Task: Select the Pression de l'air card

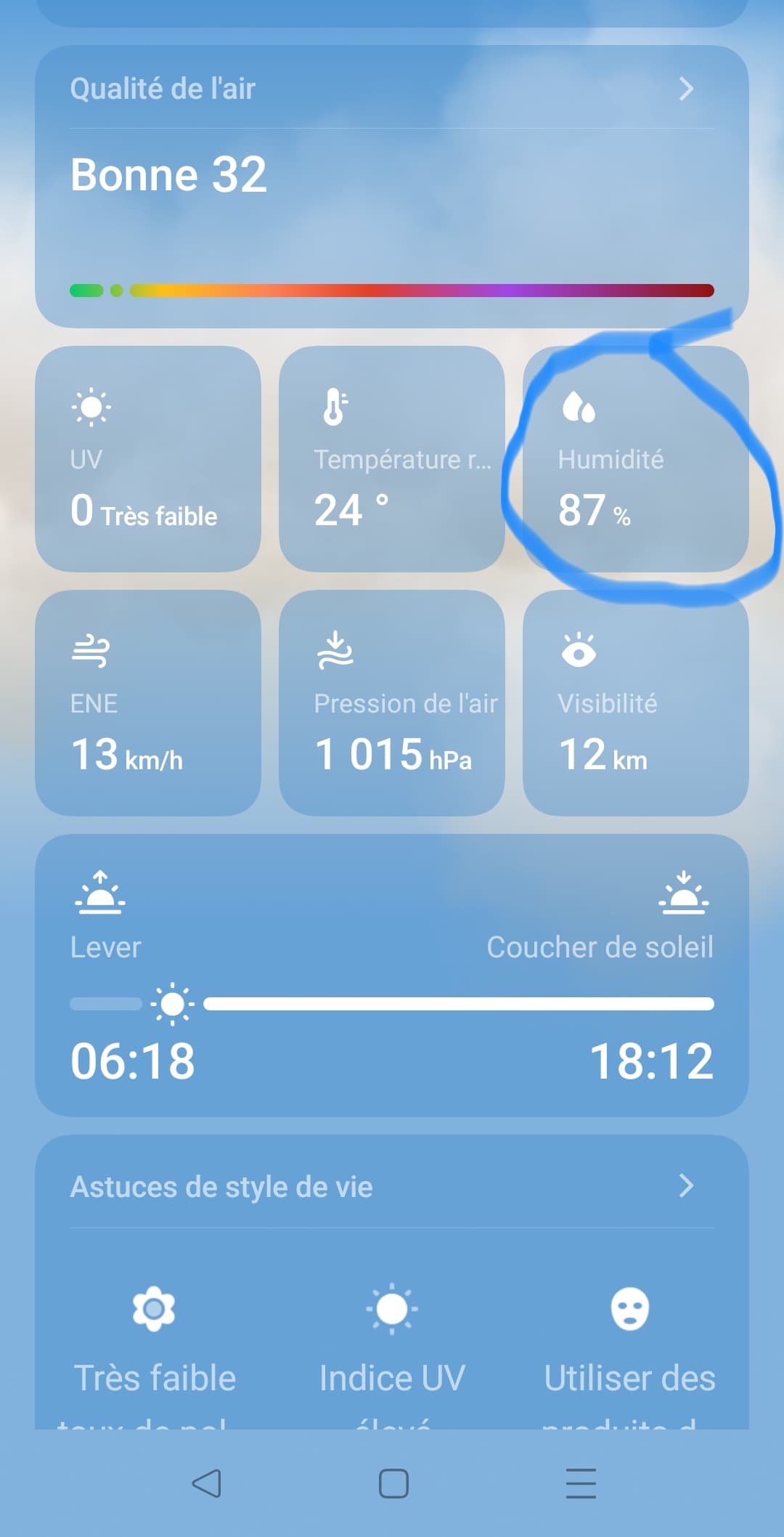Action: [392, 703]
